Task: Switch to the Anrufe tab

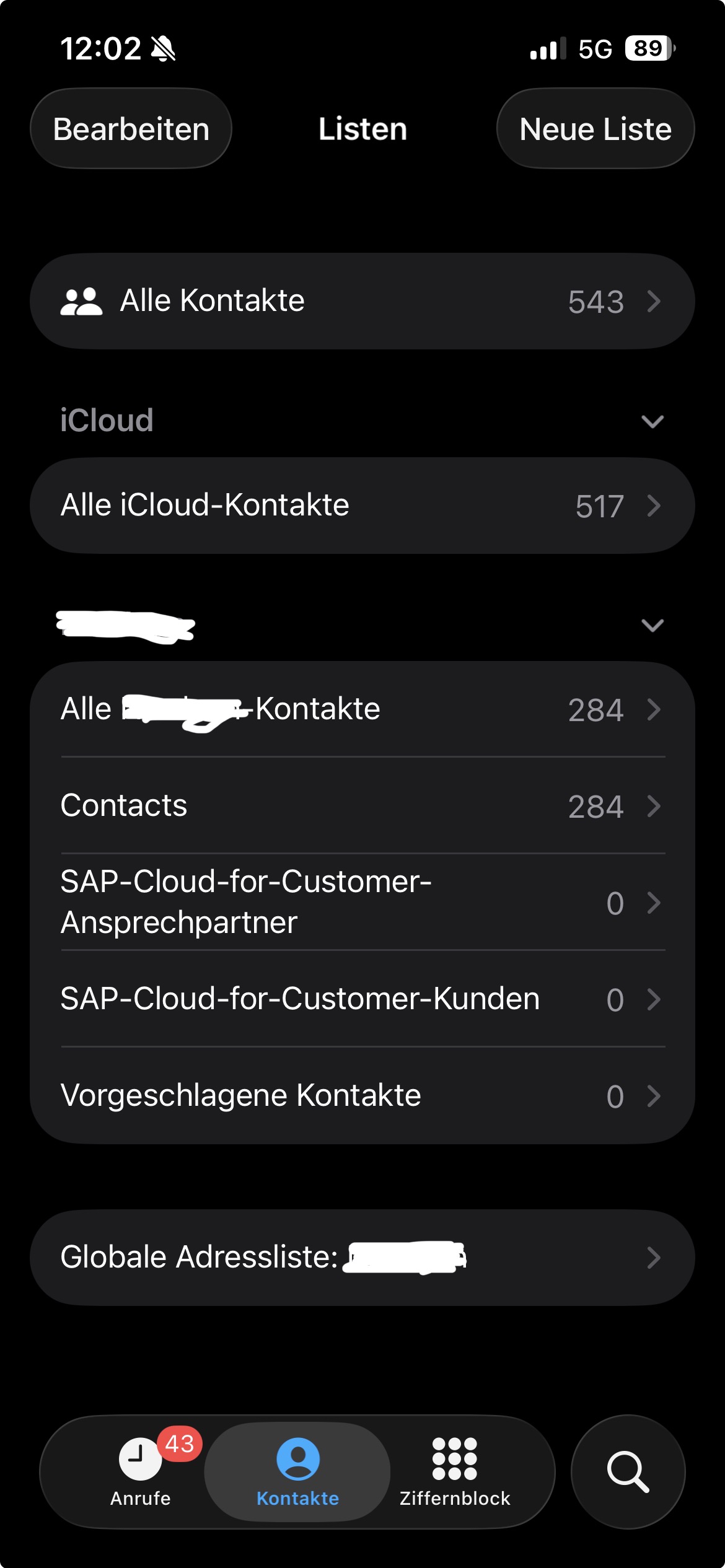Action: click(141, 1471)
